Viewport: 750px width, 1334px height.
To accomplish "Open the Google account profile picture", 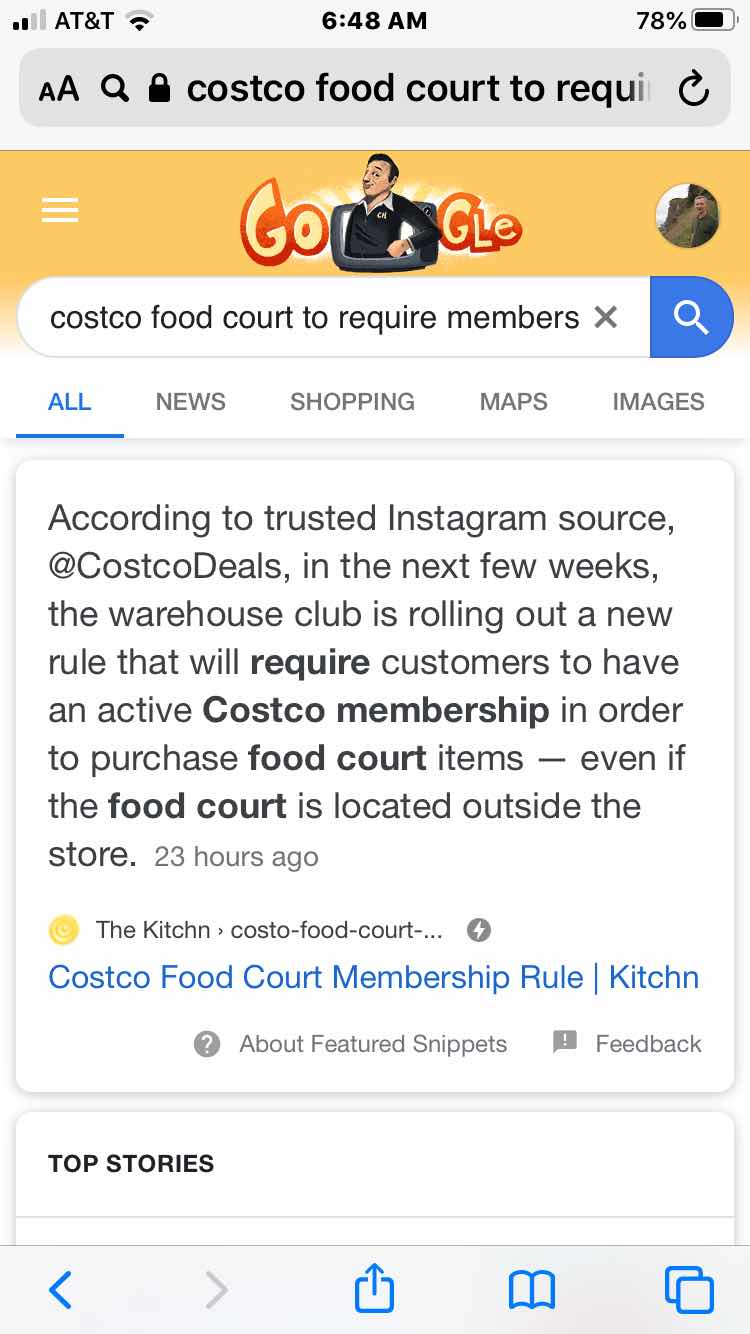I will (x=687, y=216).
